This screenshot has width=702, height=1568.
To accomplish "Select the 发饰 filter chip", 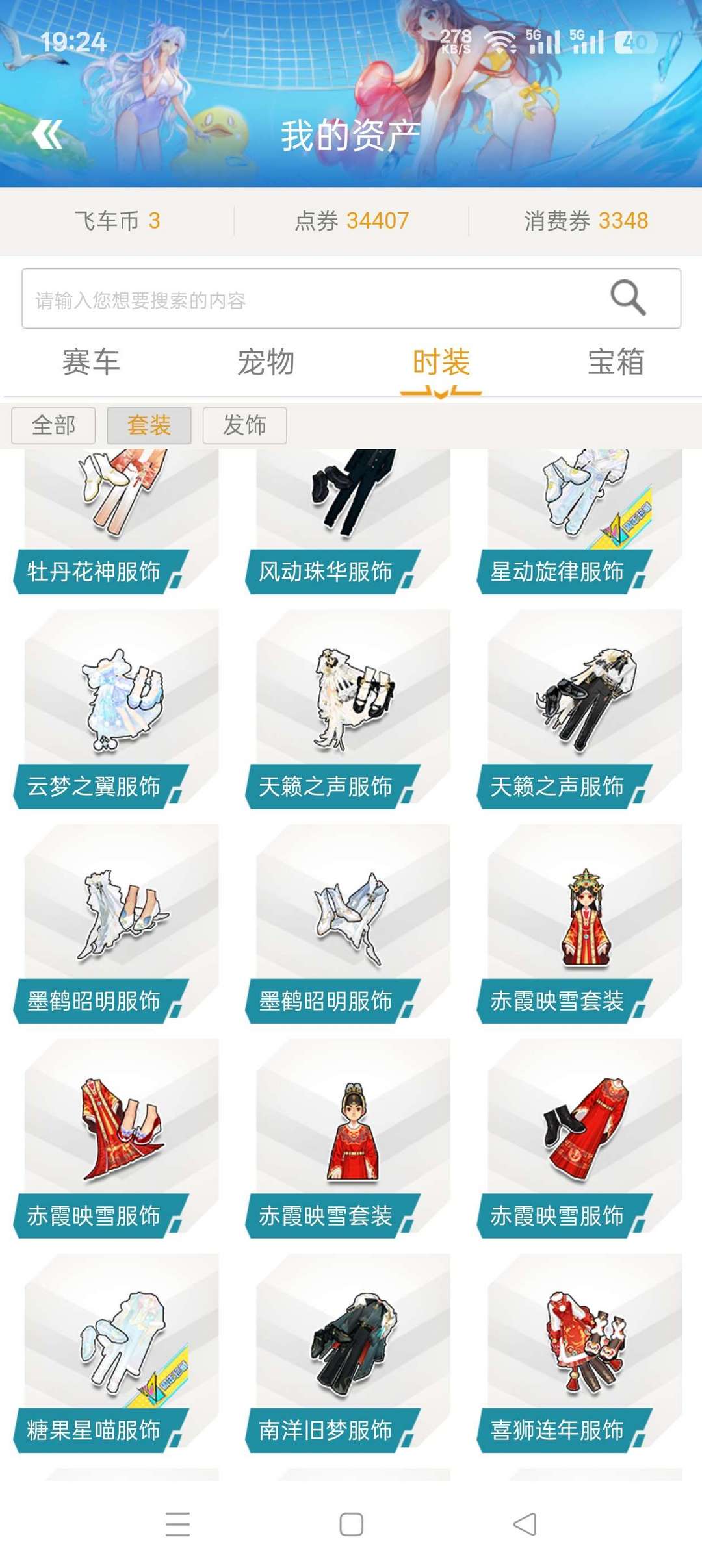I will 244,425.
